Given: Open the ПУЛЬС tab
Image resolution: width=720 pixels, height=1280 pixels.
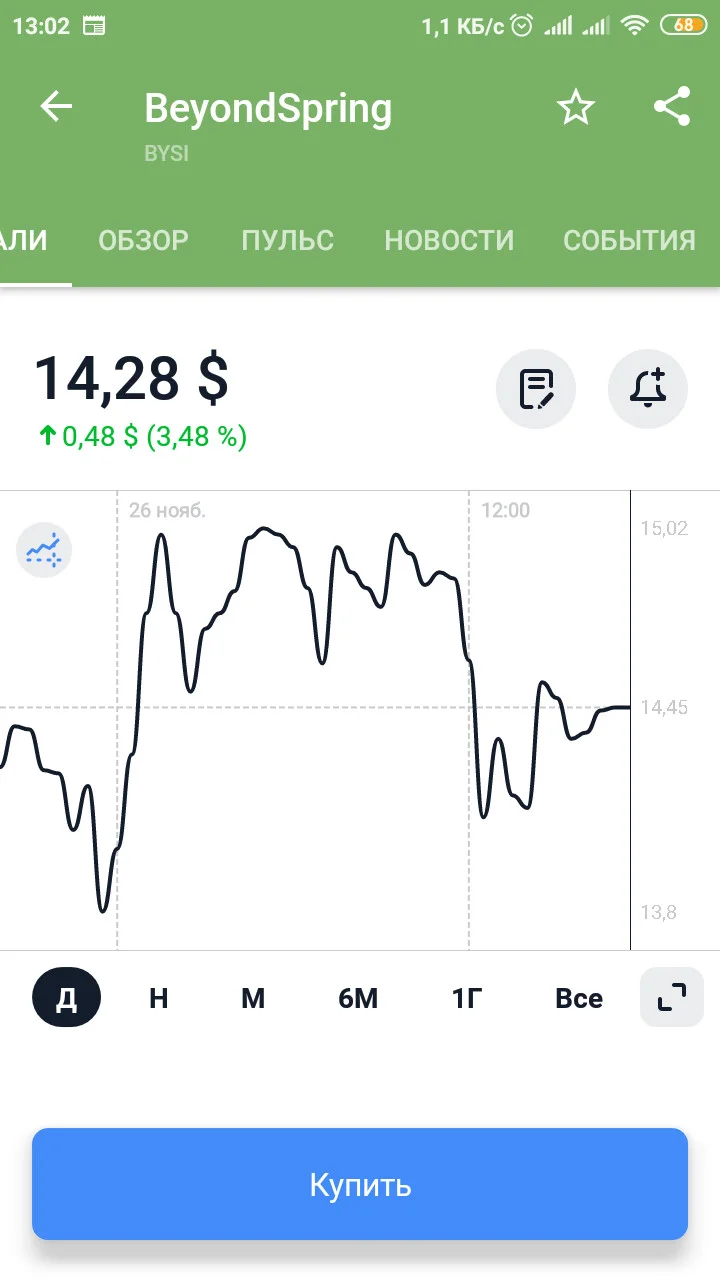Looking at the screenshot, I should tap(287, 240).
